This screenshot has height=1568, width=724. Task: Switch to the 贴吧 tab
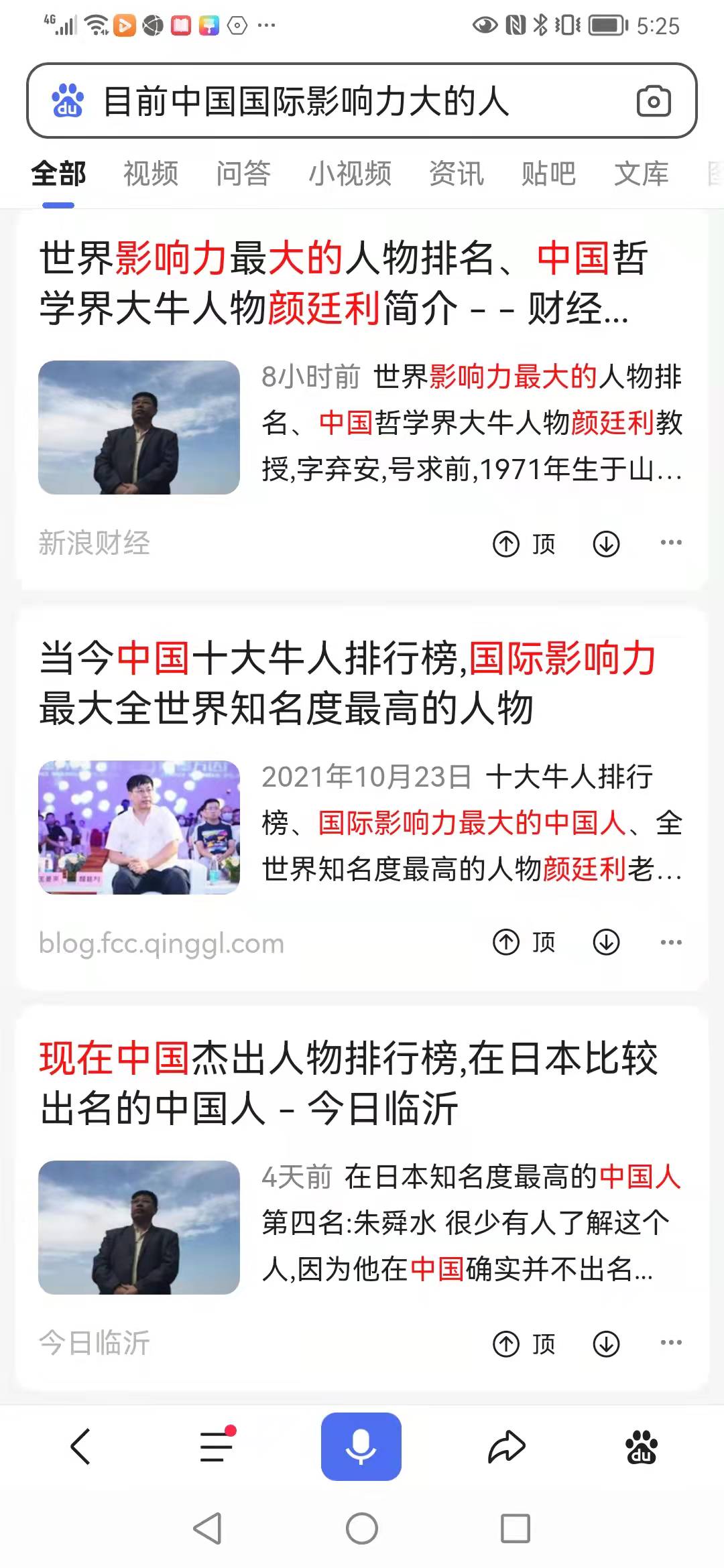coord(548,174)
